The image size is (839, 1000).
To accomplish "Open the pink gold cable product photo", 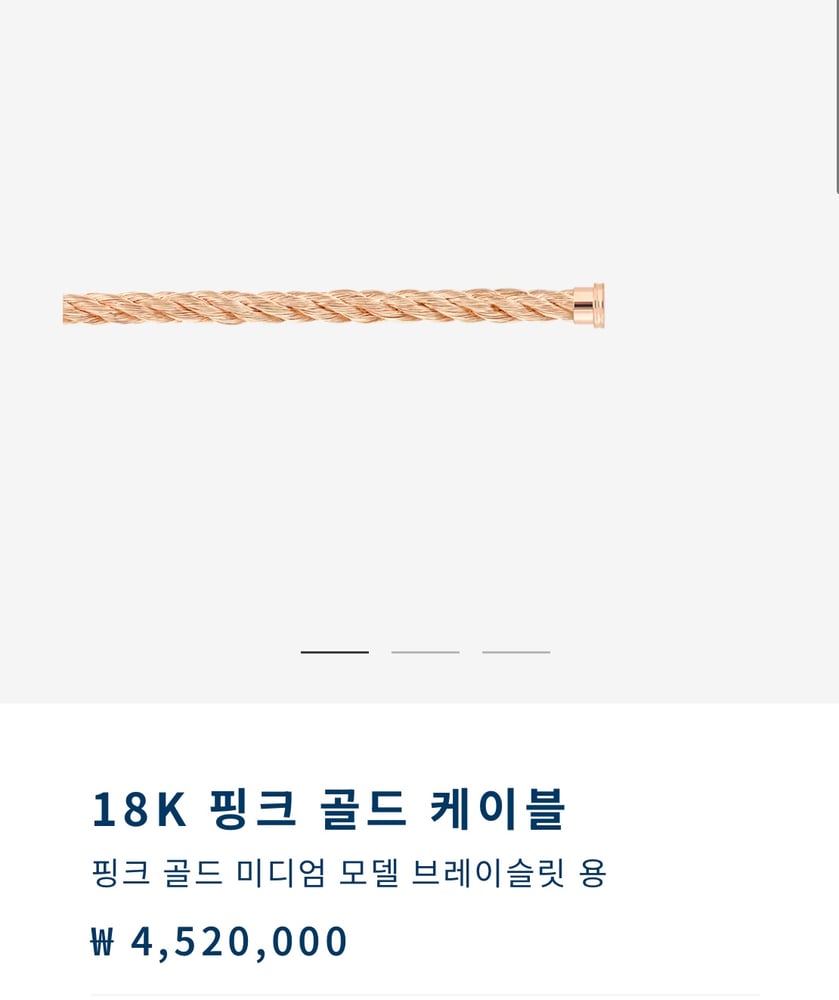I will pyautogui.click(x=334, y=306).
